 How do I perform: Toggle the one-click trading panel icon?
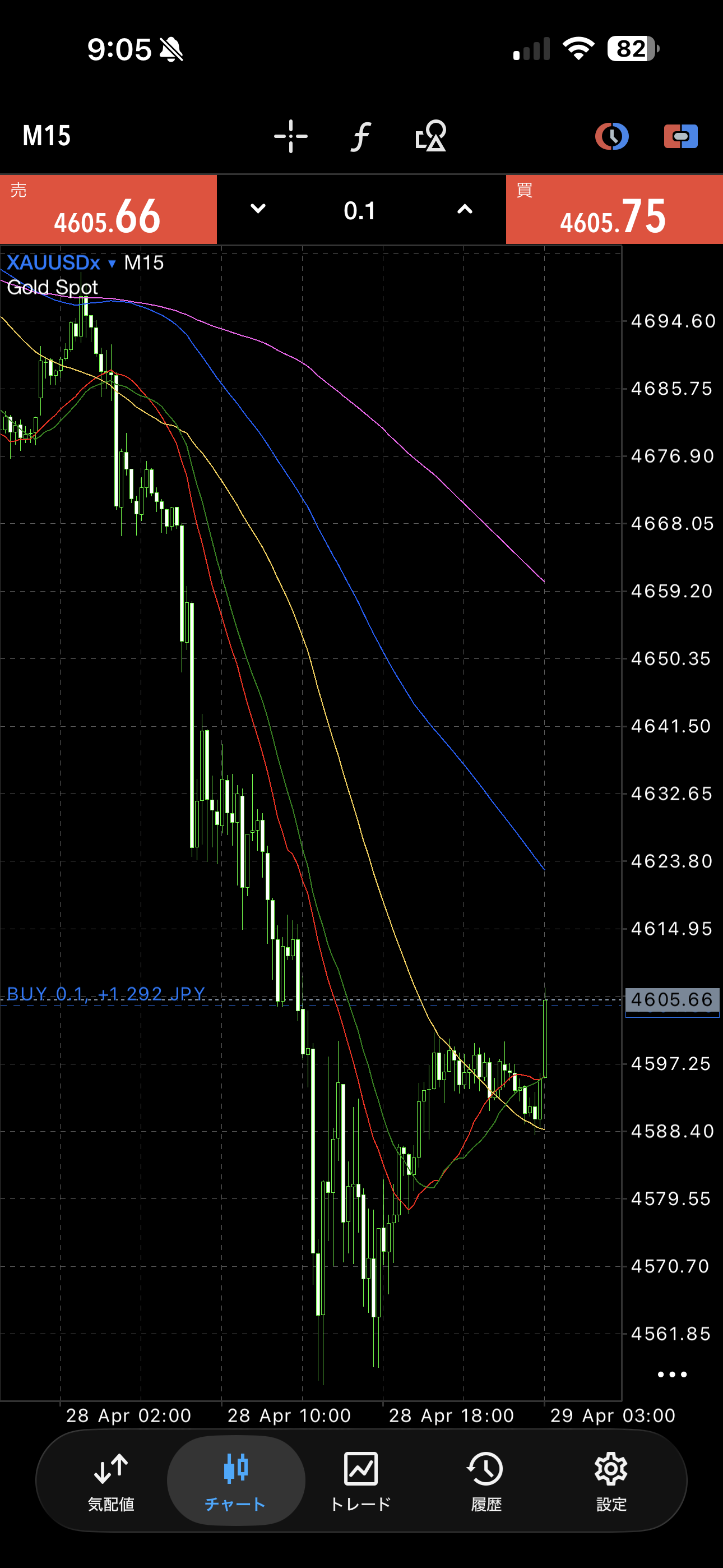point(680,136)
